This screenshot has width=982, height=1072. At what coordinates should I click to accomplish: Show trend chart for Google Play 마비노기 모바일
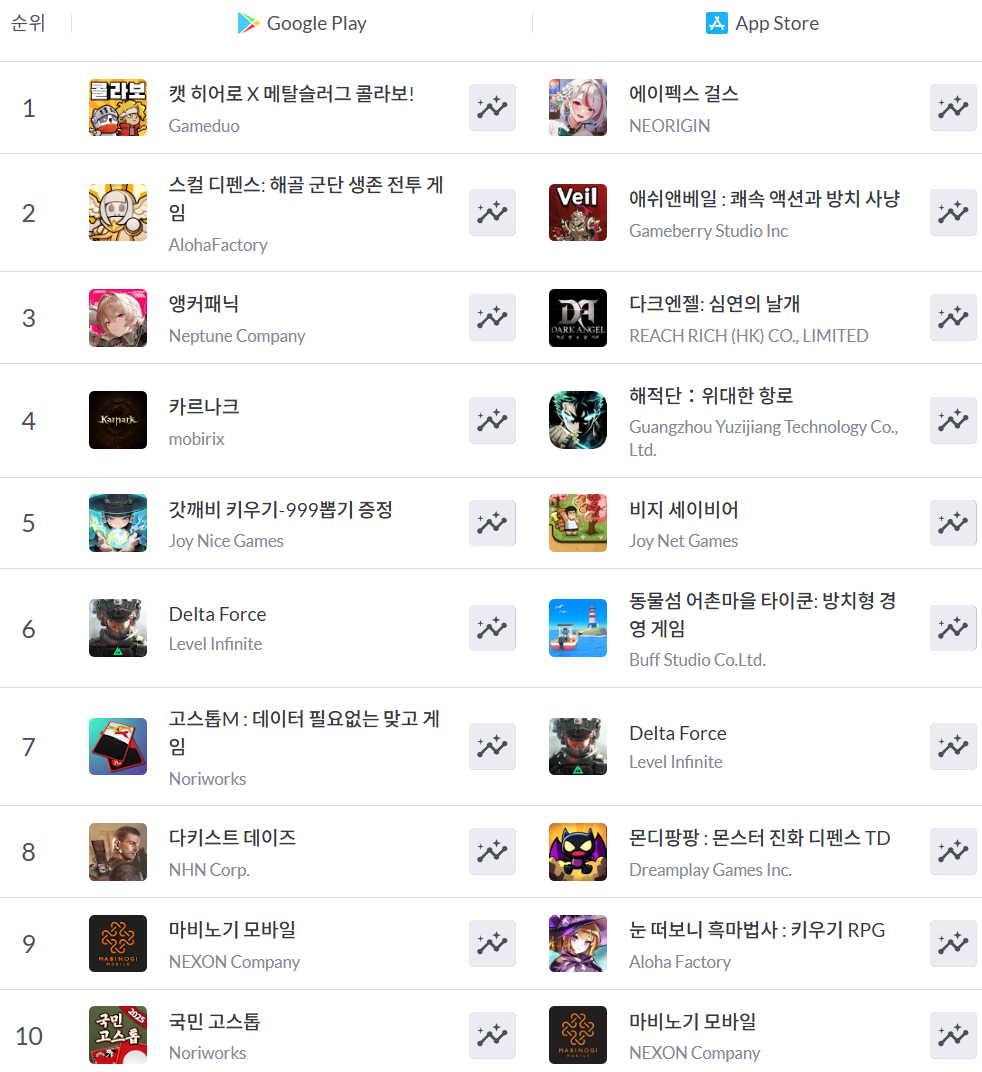pos(492,943)
